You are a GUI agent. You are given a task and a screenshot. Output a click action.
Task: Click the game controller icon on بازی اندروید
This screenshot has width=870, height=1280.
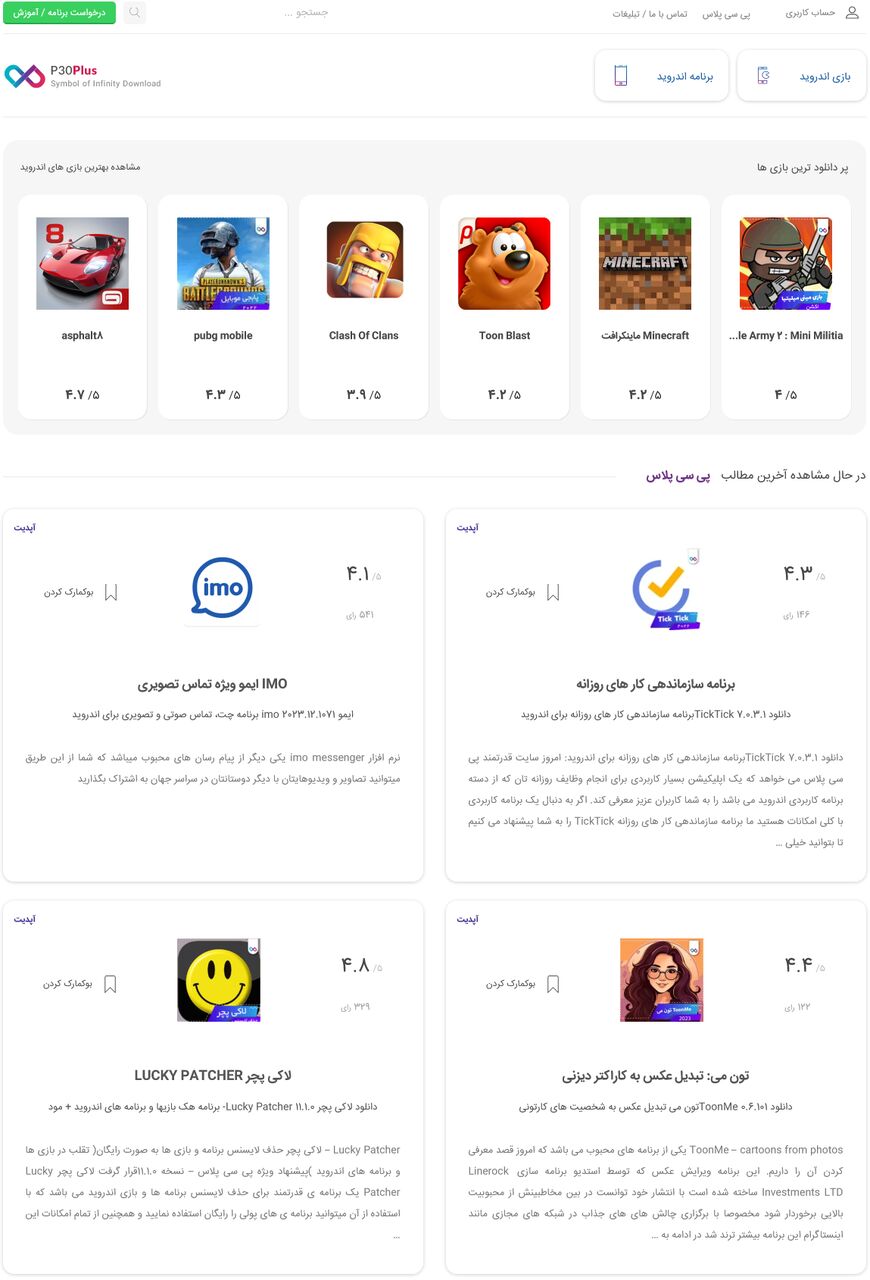pos(763,74)
